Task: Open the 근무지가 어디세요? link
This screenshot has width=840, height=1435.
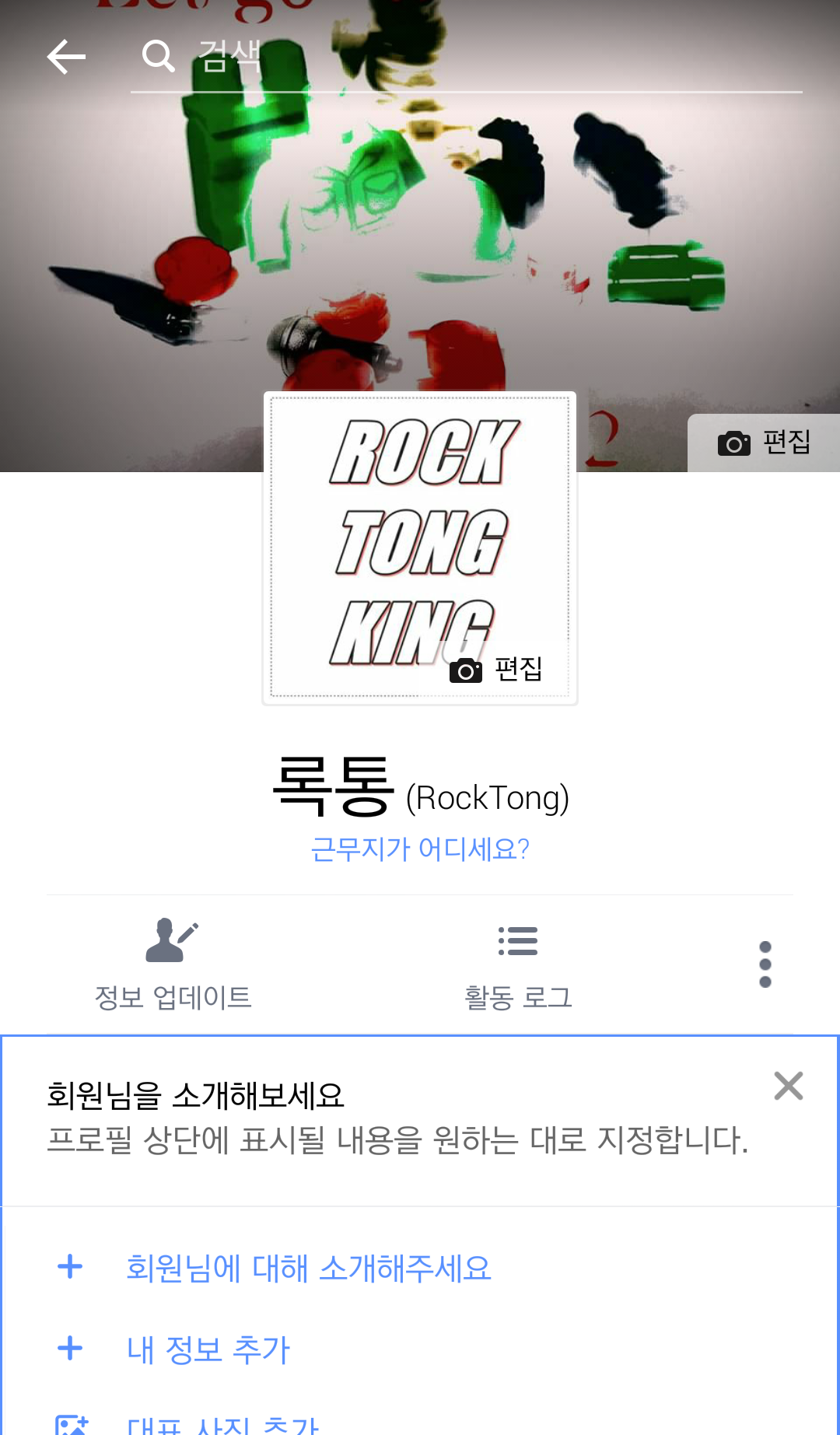Action: point(420,849)
